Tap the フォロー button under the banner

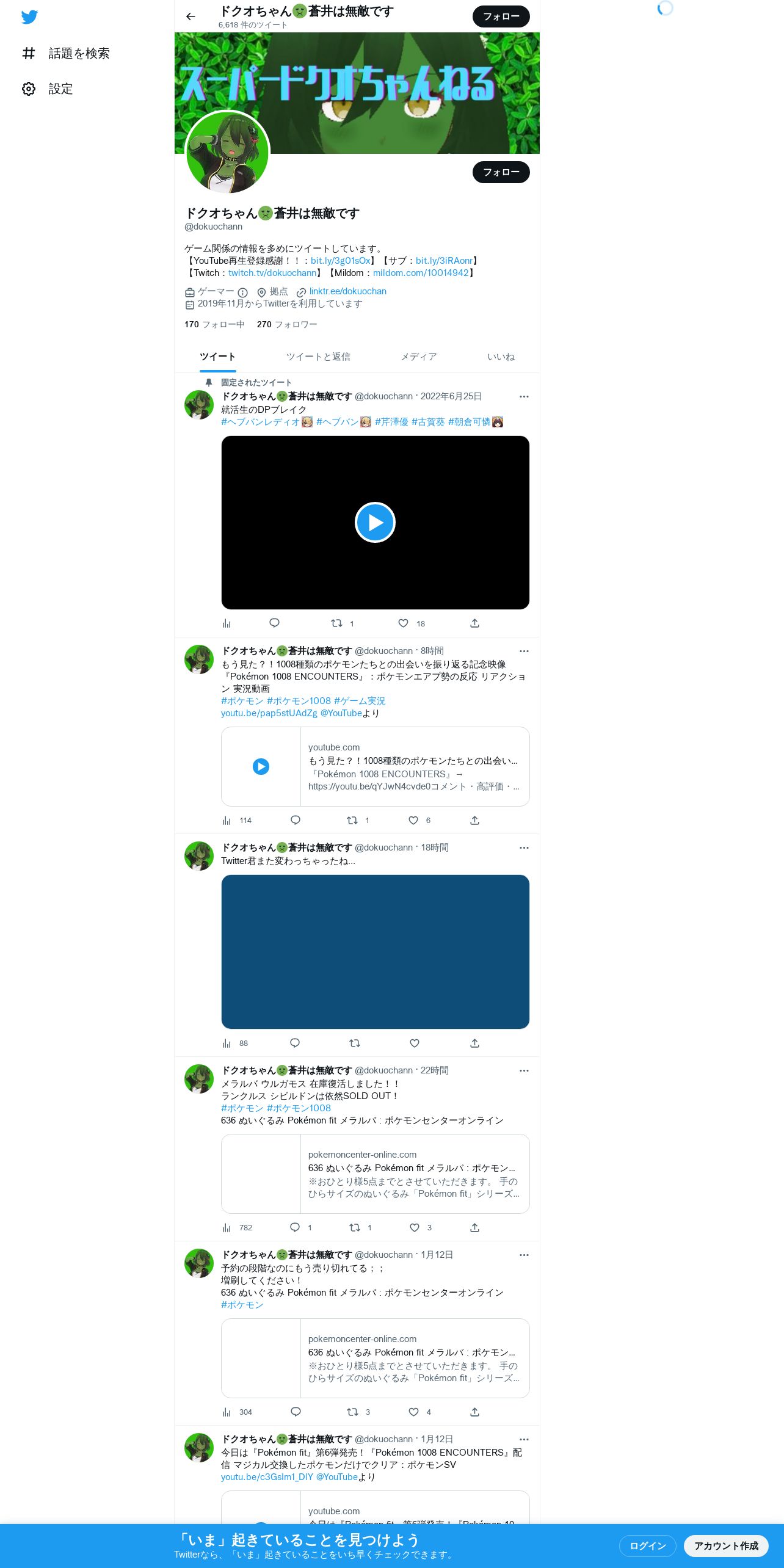501,172
